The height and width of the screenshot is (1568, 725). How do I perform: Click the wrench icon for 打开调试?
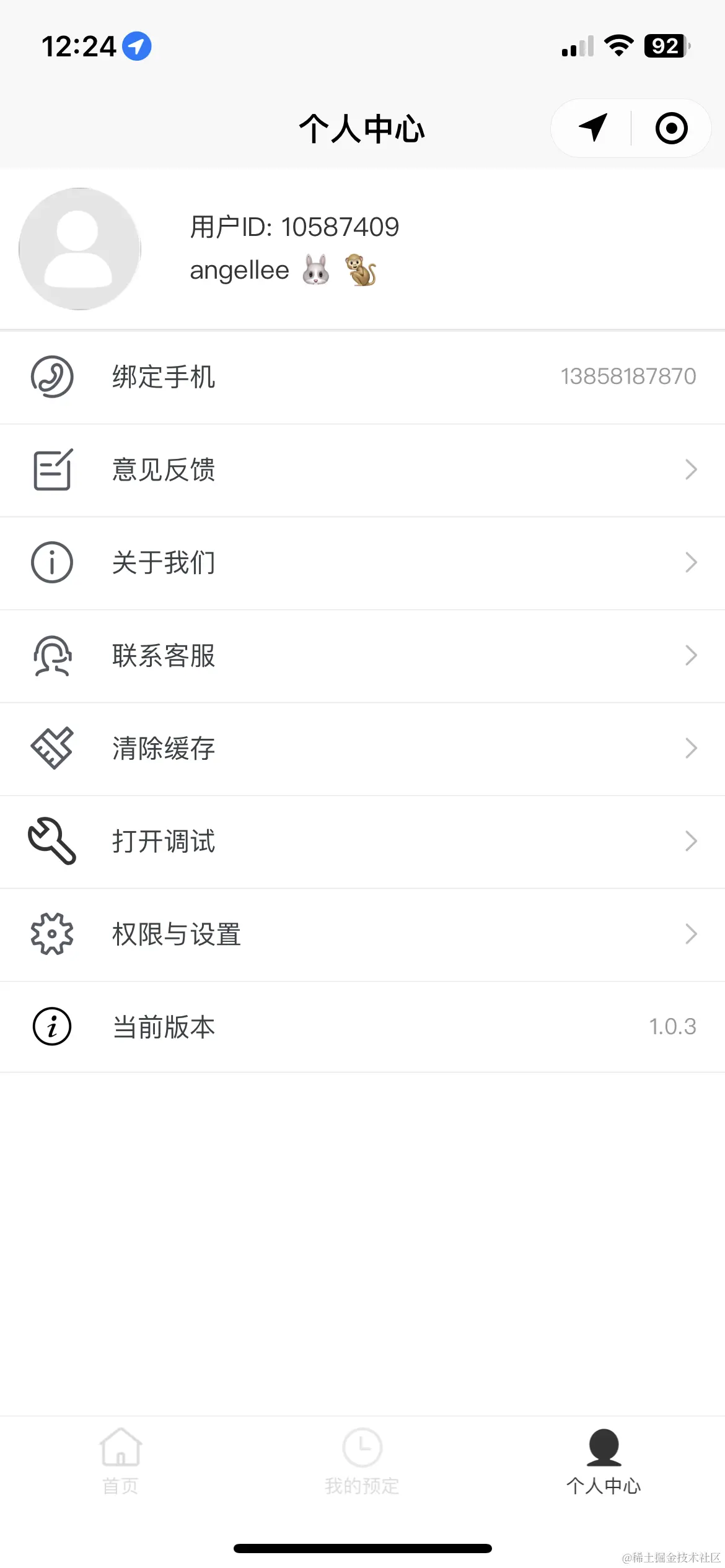coord(52,841)
